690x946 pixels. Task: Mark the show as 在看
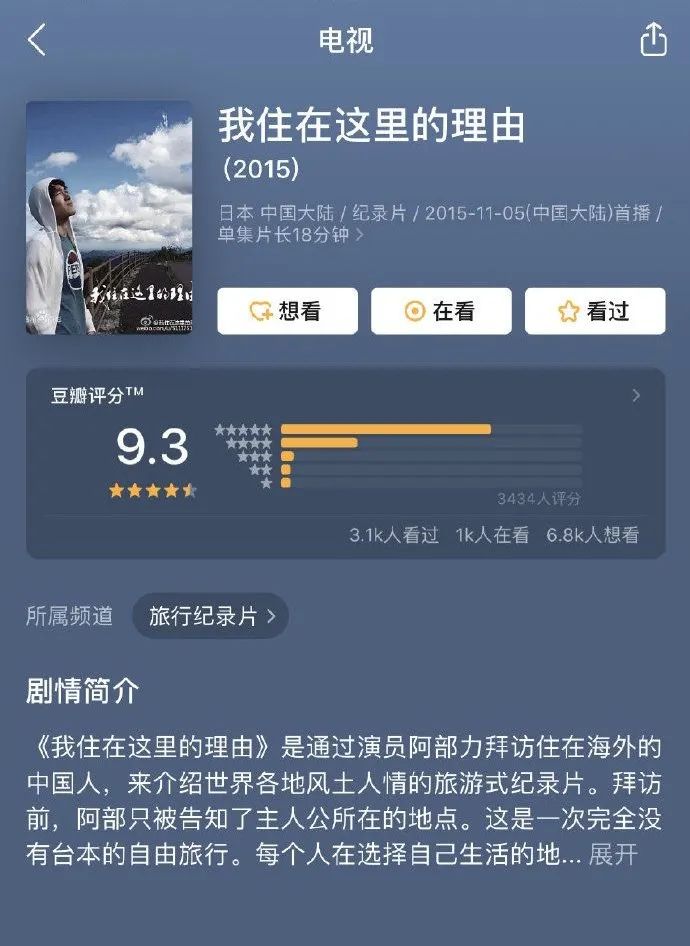click(x=441, y=311)
